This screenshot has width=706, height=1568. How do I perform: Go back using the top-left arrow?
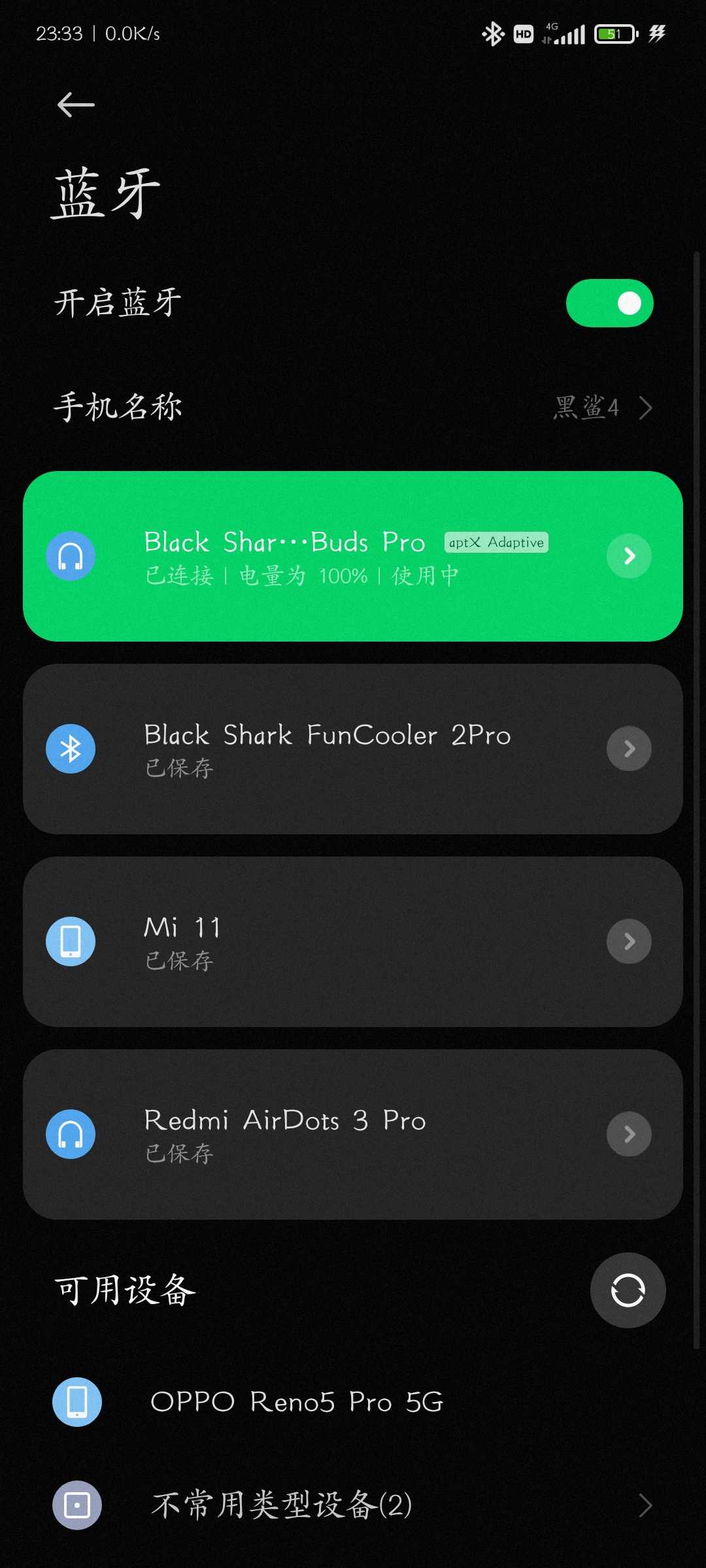(76, 105)
